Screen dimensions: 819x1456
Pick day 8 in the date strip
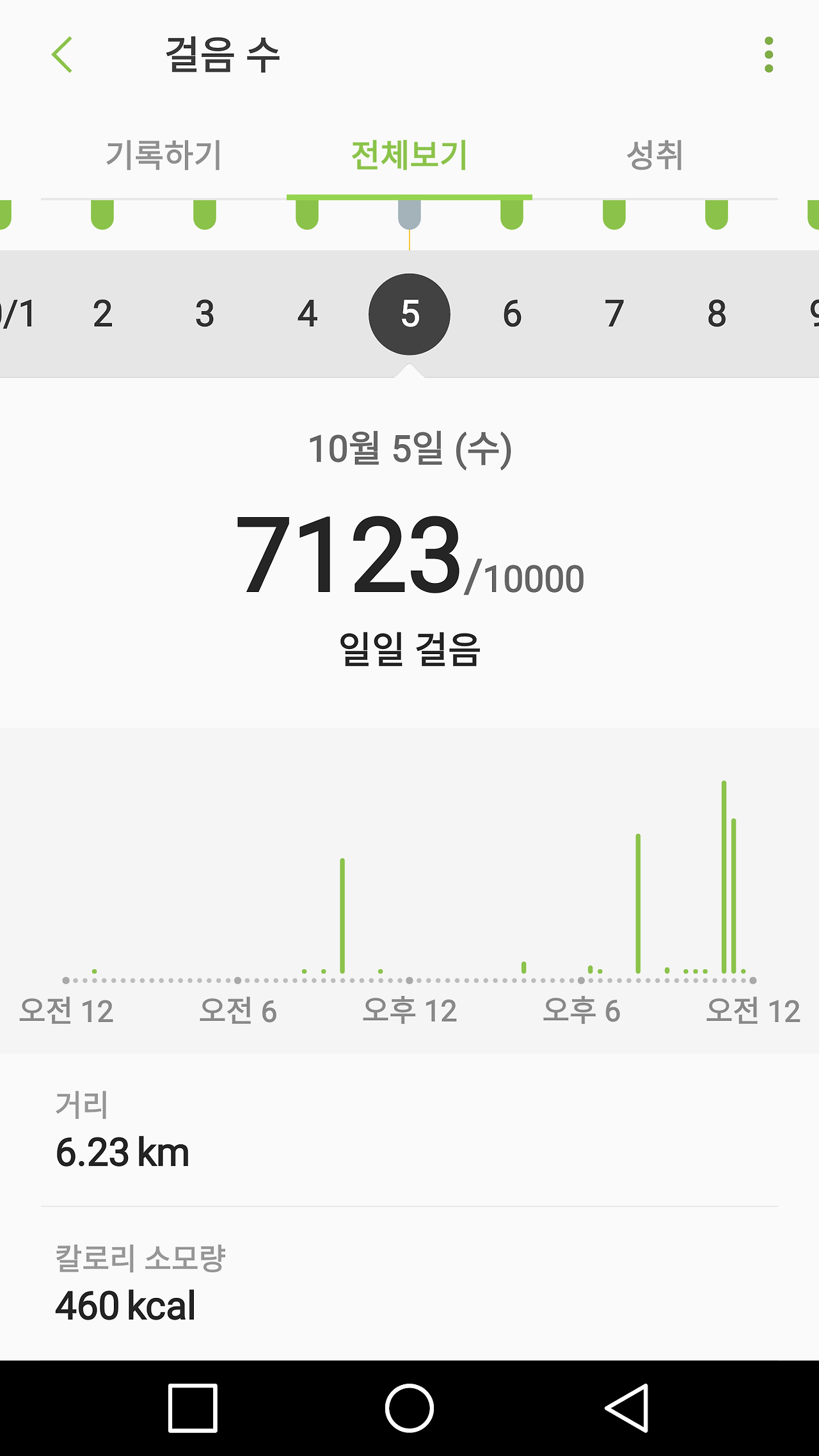point(717,314)
